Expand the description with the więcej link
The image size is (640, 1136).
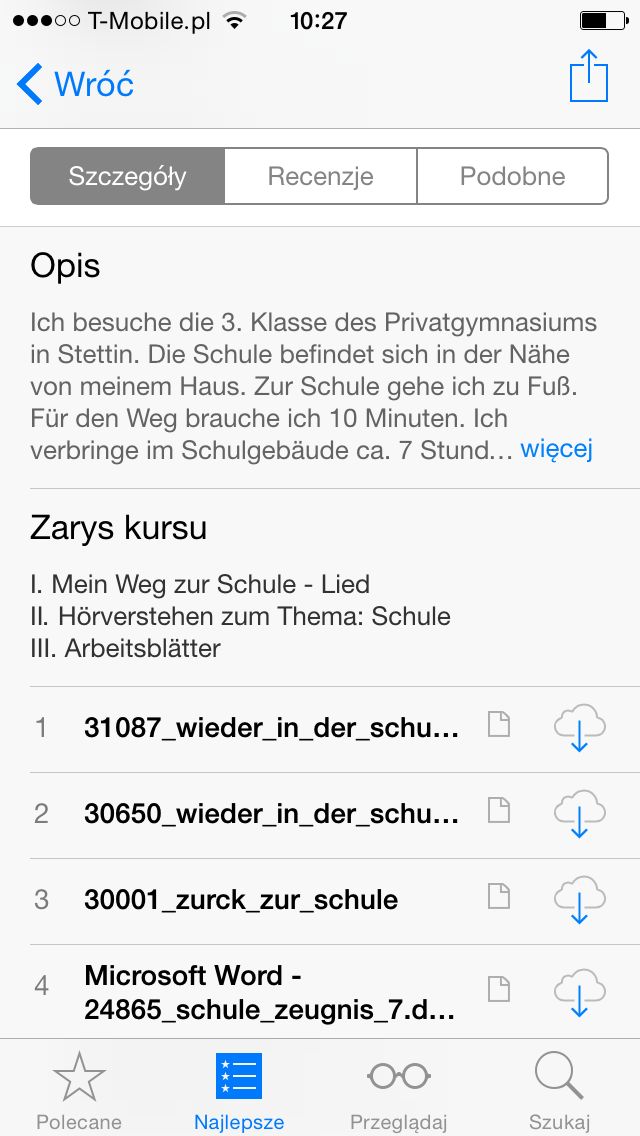coord(557,449)
